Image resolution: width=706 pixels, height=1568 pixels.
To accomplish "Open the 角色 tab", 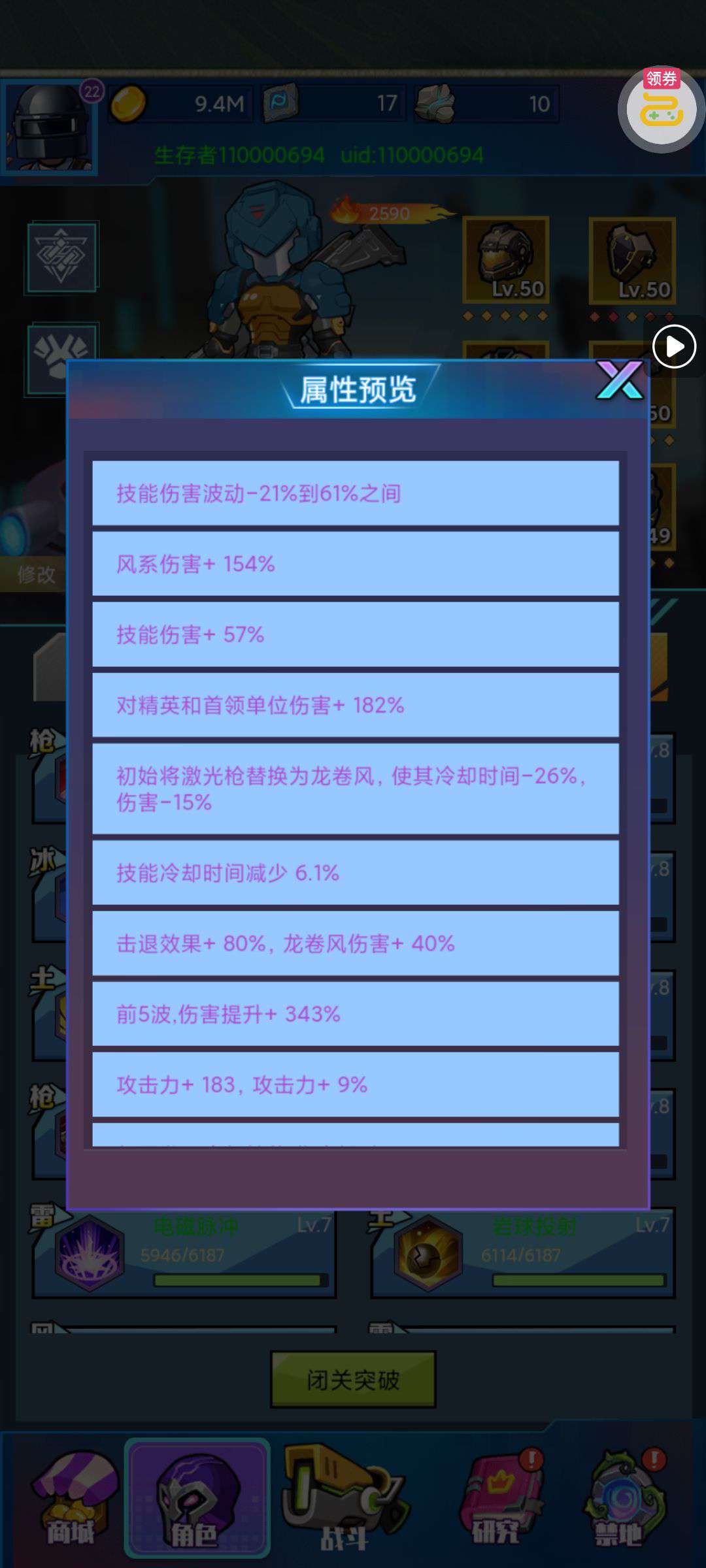I will (197, 1497).
